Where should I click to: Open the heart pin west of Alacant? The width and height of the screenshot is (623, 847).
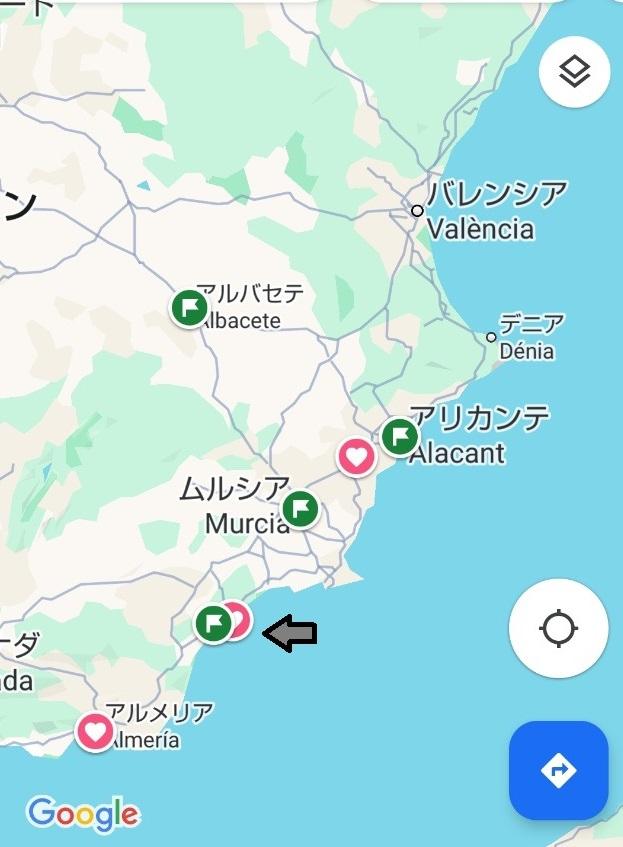(356, 457)
